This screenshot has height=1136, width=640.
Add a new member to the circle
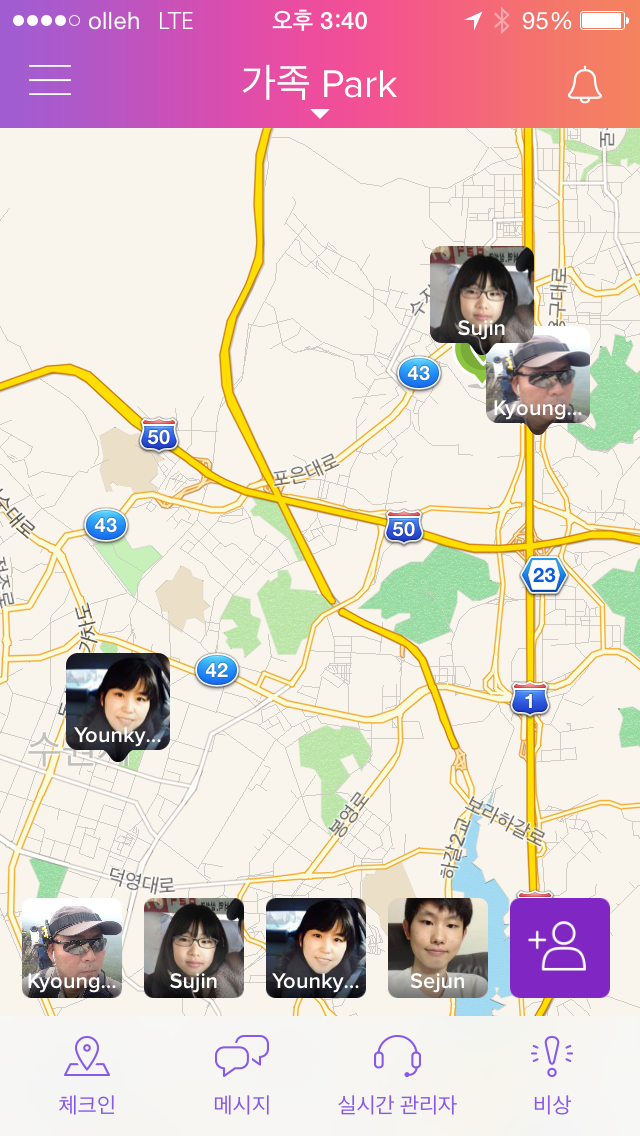tap(560, 948)
